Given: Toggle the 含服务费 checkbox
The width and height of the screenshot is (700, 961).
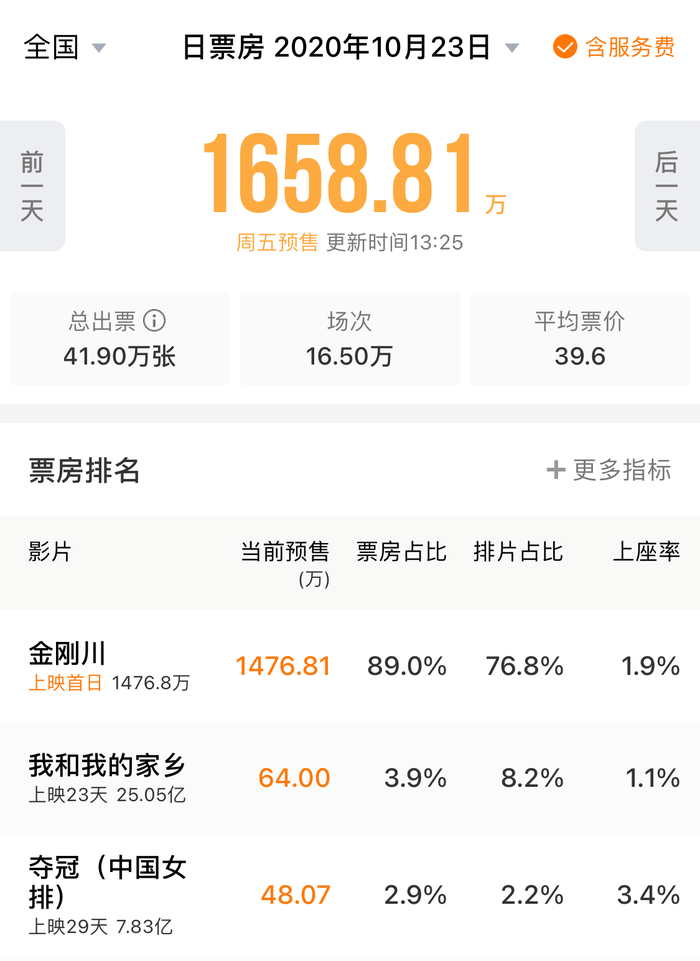Looking at the screenshot, I should pos(566,47).
